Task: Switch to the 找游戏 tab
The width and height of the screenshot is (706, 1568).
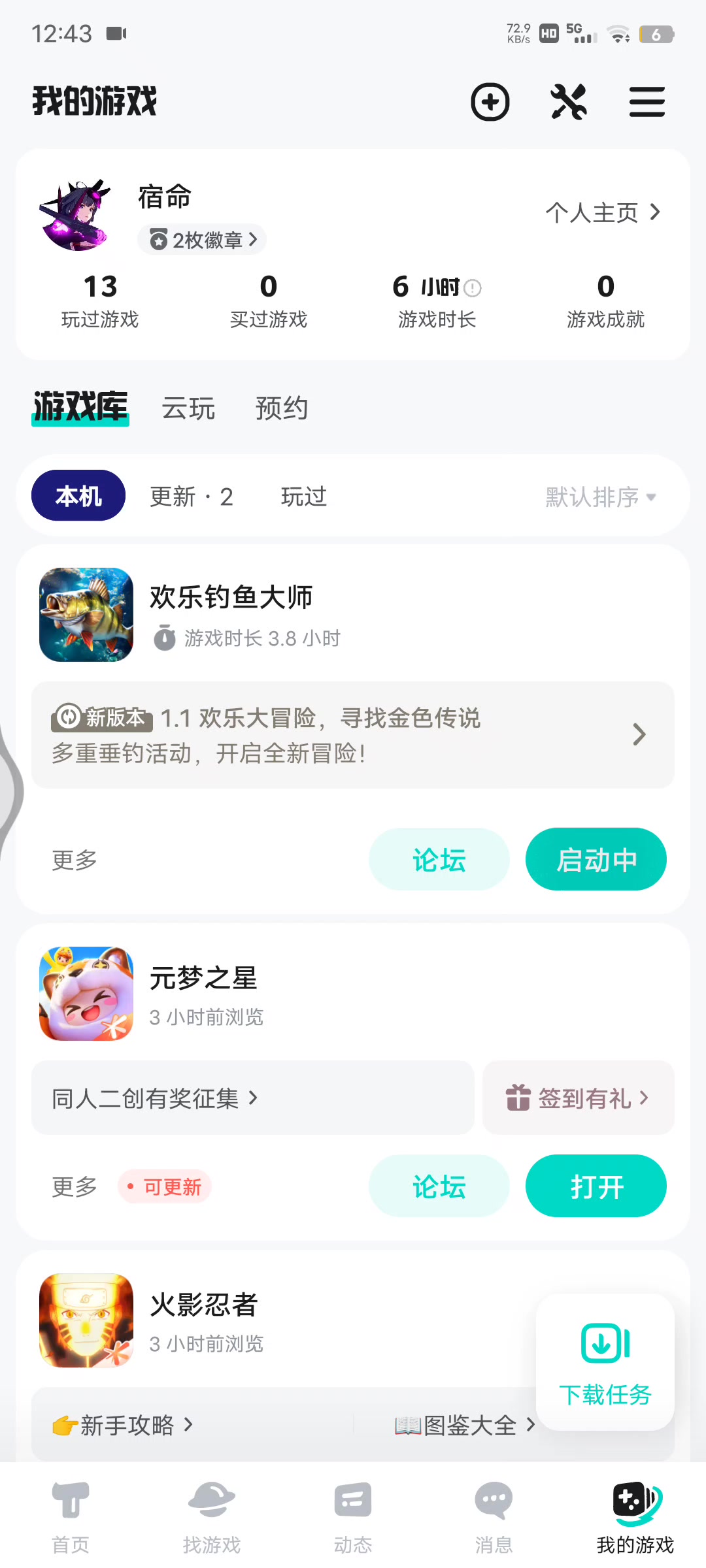Action: point(212,1517)
